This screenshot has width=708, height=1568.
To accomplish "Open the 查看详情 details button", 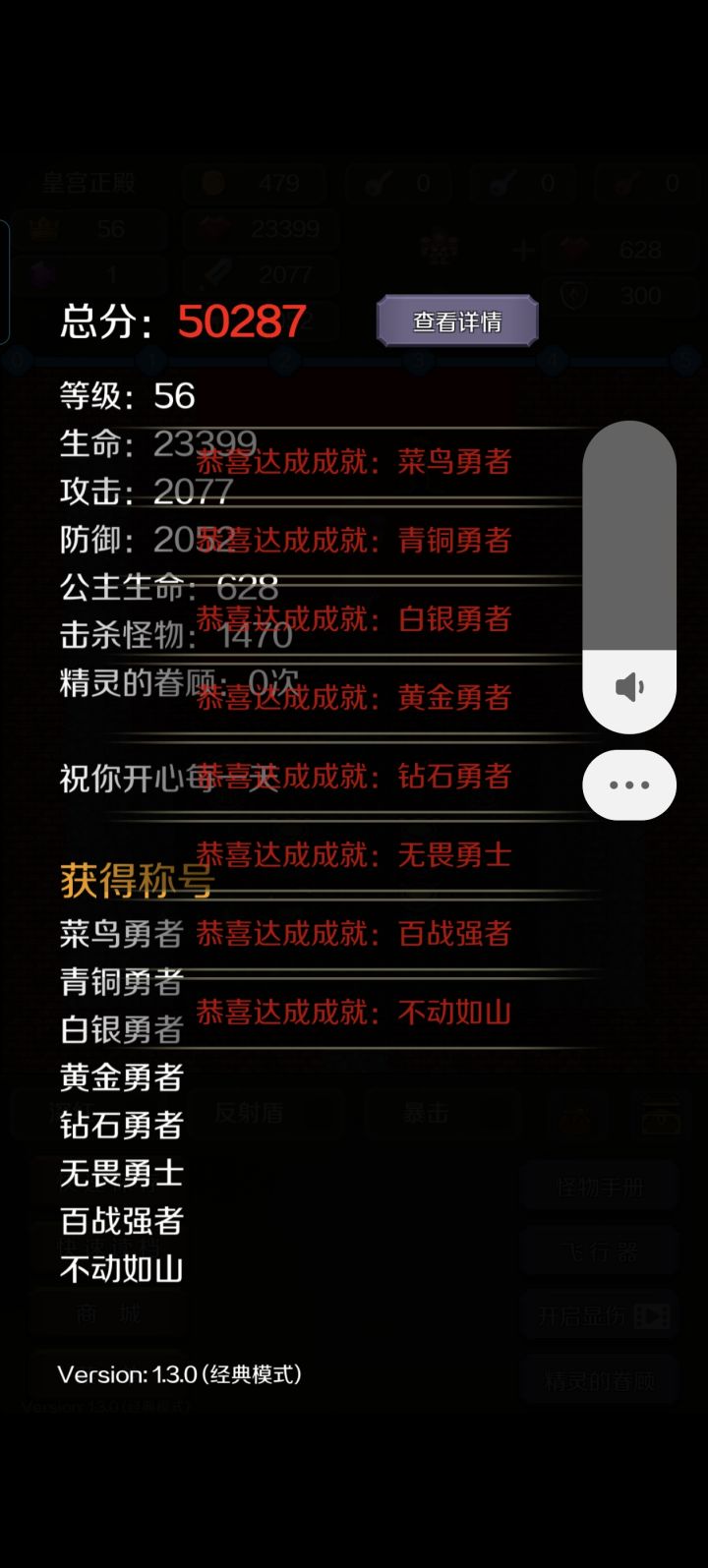I will click(457, 321).
